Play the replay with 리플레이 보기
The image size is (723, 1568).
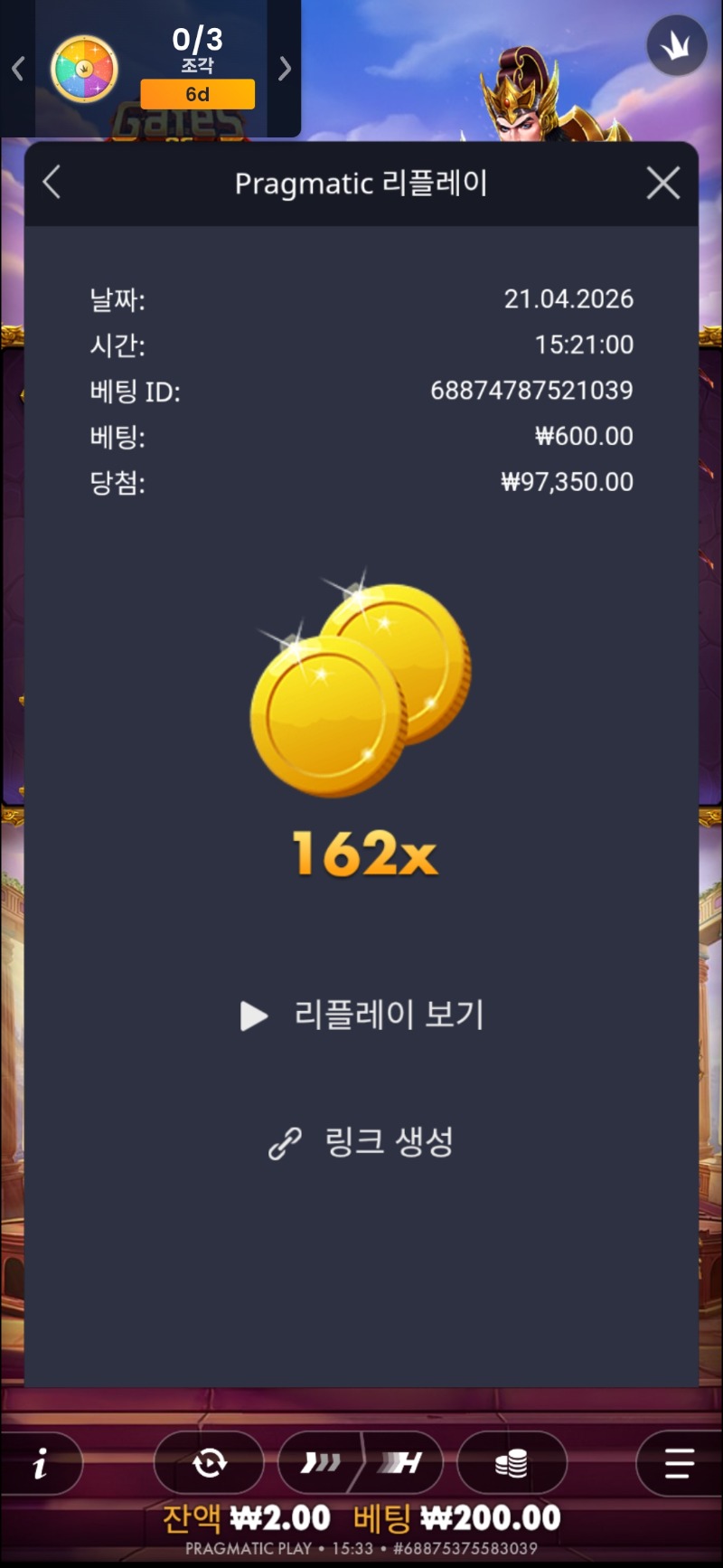(x=361, y=1015)
